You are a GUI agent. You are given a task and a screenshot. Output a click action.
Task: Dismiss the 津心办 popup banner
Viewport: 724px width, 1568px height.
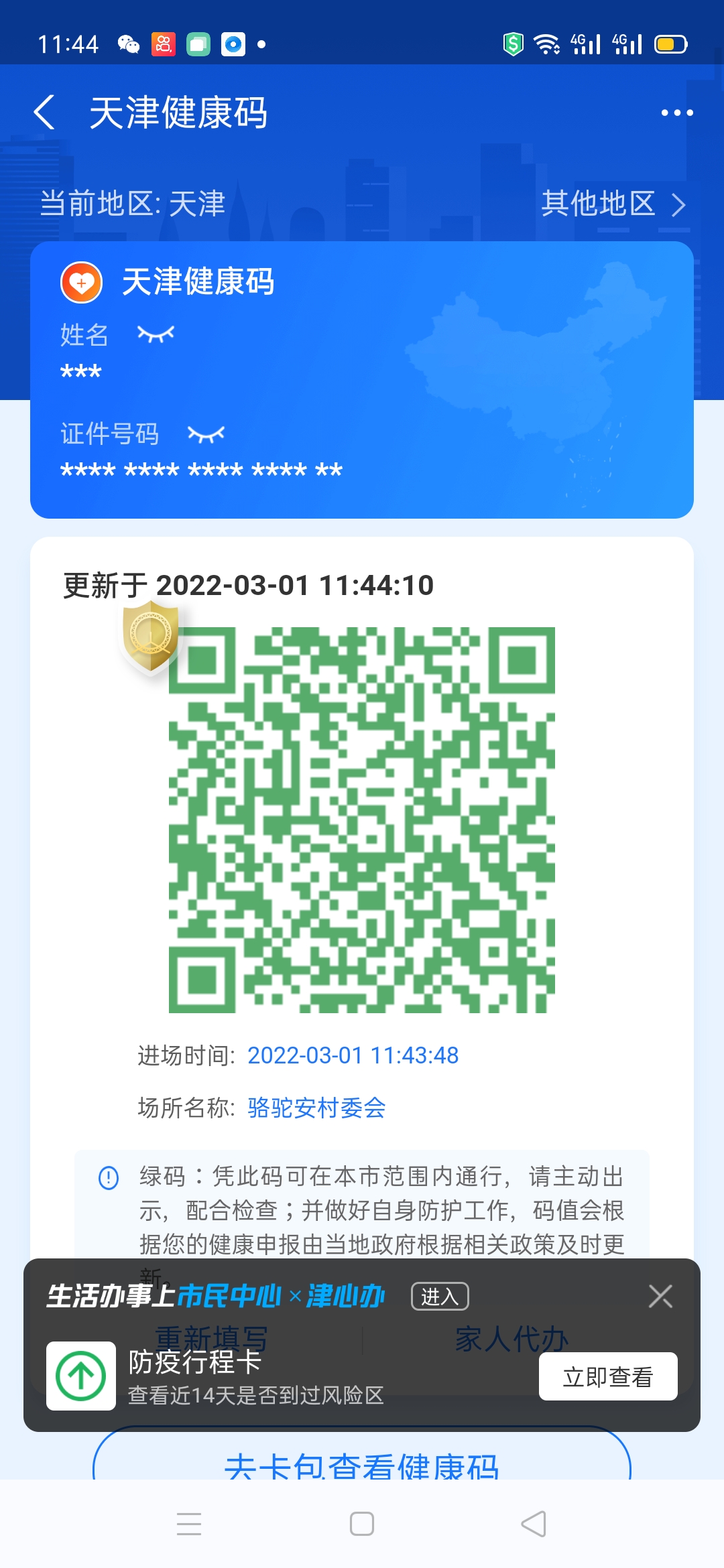660,1296
